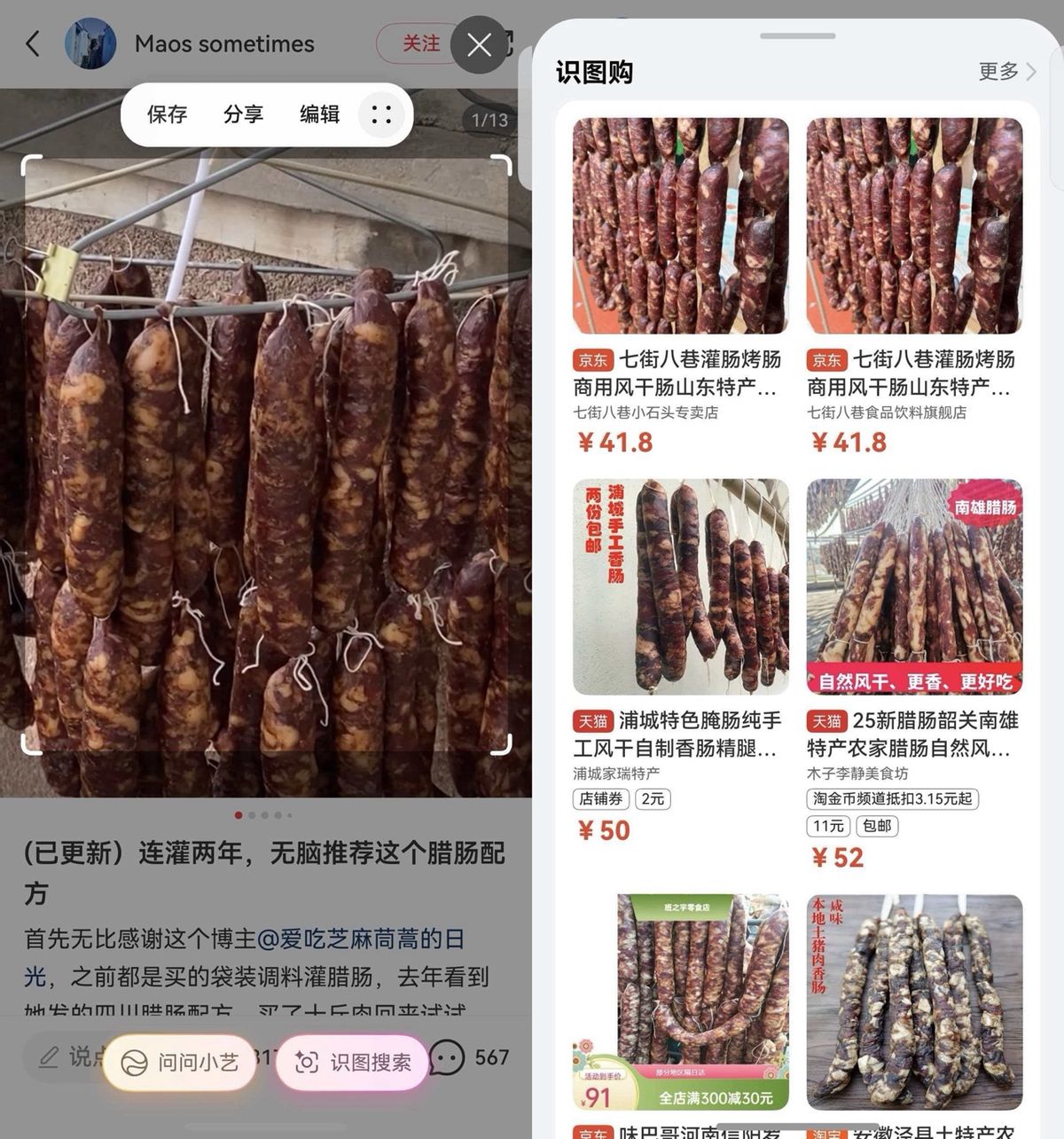This screenshot has height=1139, width=1064.
Task: Share the selection with 分享
Action: click(243, 114)
